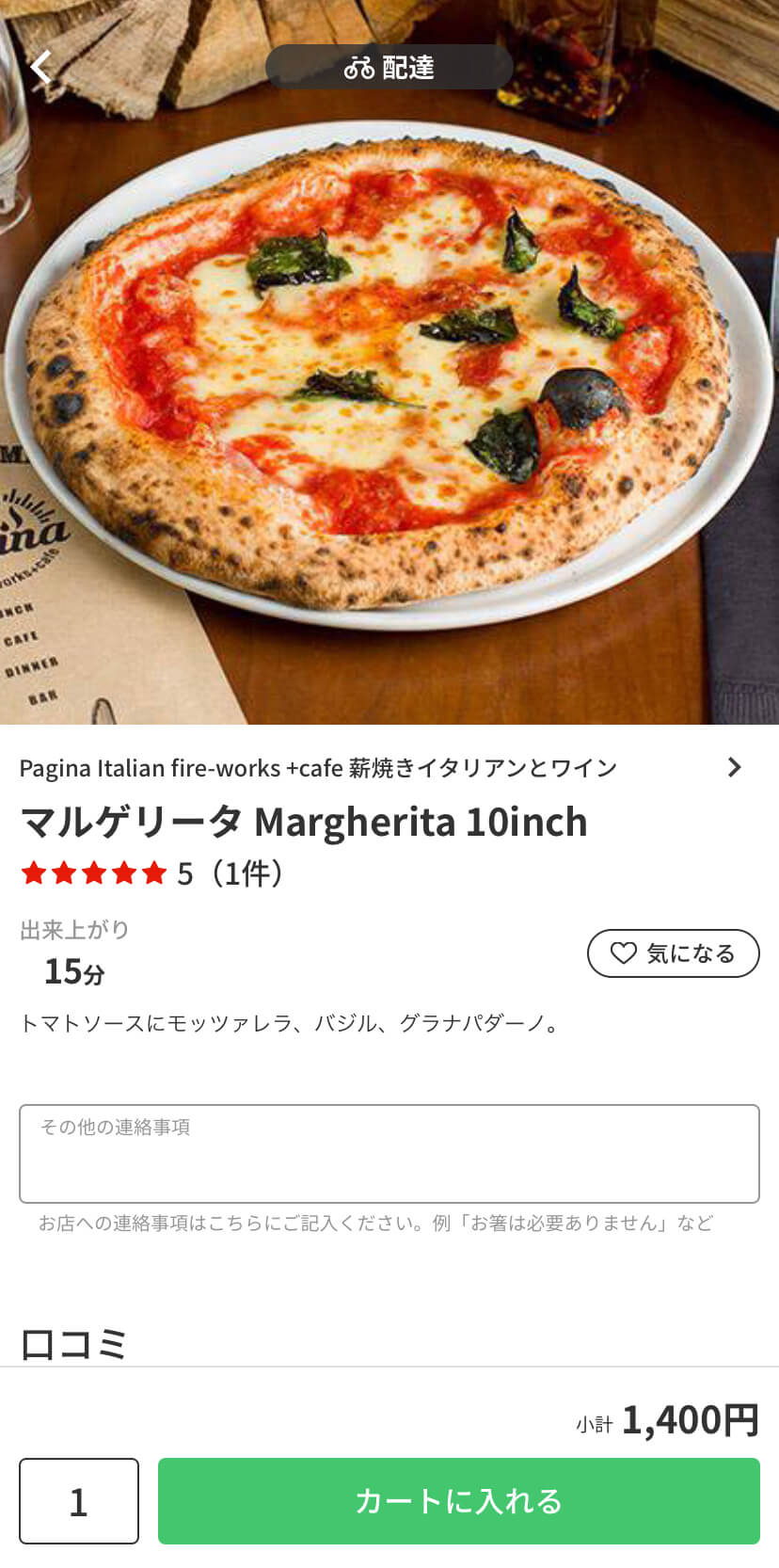The image size is (779, 1568).
Task: Add pizza with カートに入れる button
Action: click(459, 1501)
